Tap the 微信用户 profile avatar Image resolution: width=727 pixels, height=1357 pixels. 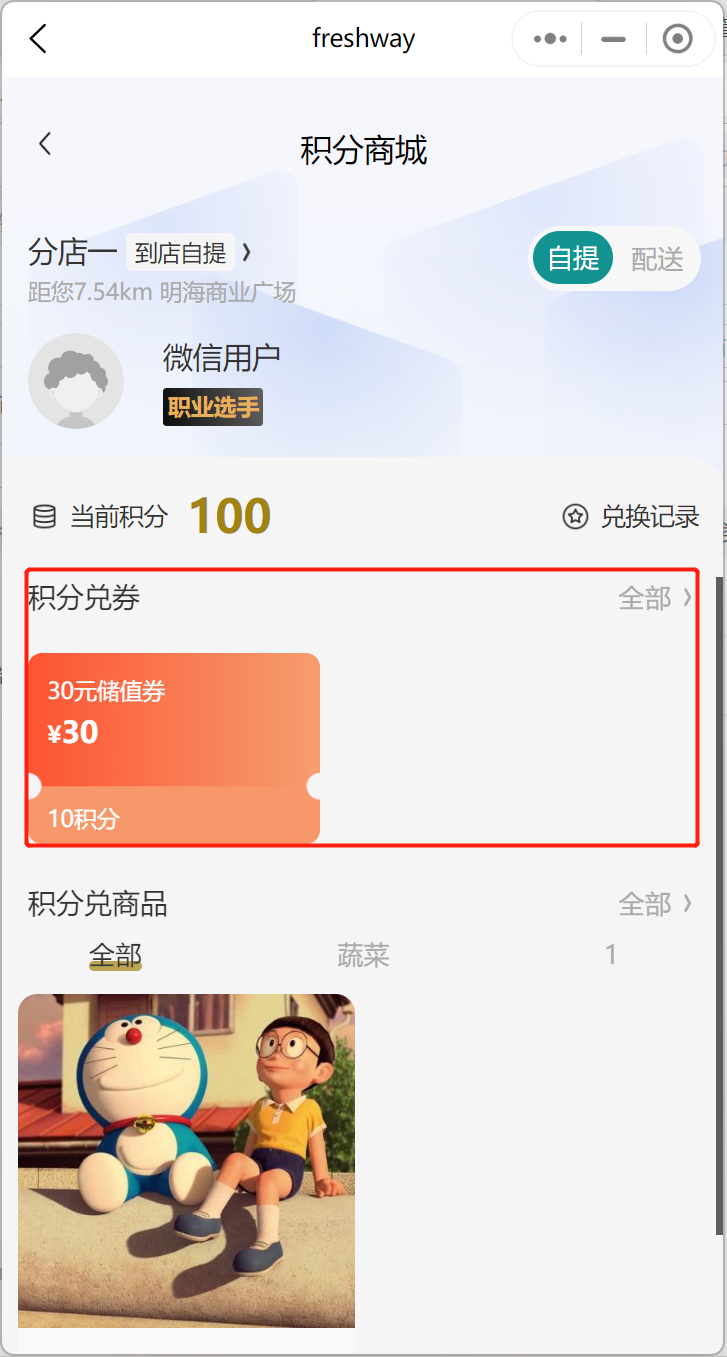pyautogui.click(x=76, y=381)
